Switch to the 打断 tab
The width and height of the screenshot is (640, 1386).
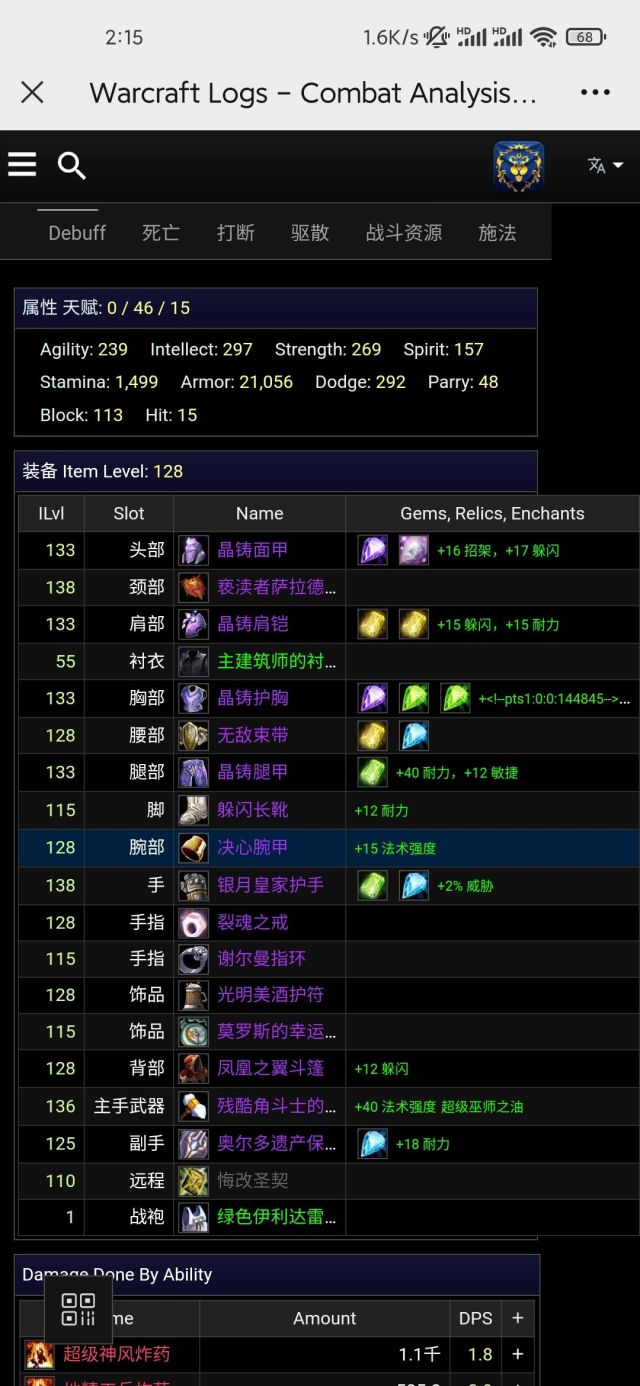point(235,233)
